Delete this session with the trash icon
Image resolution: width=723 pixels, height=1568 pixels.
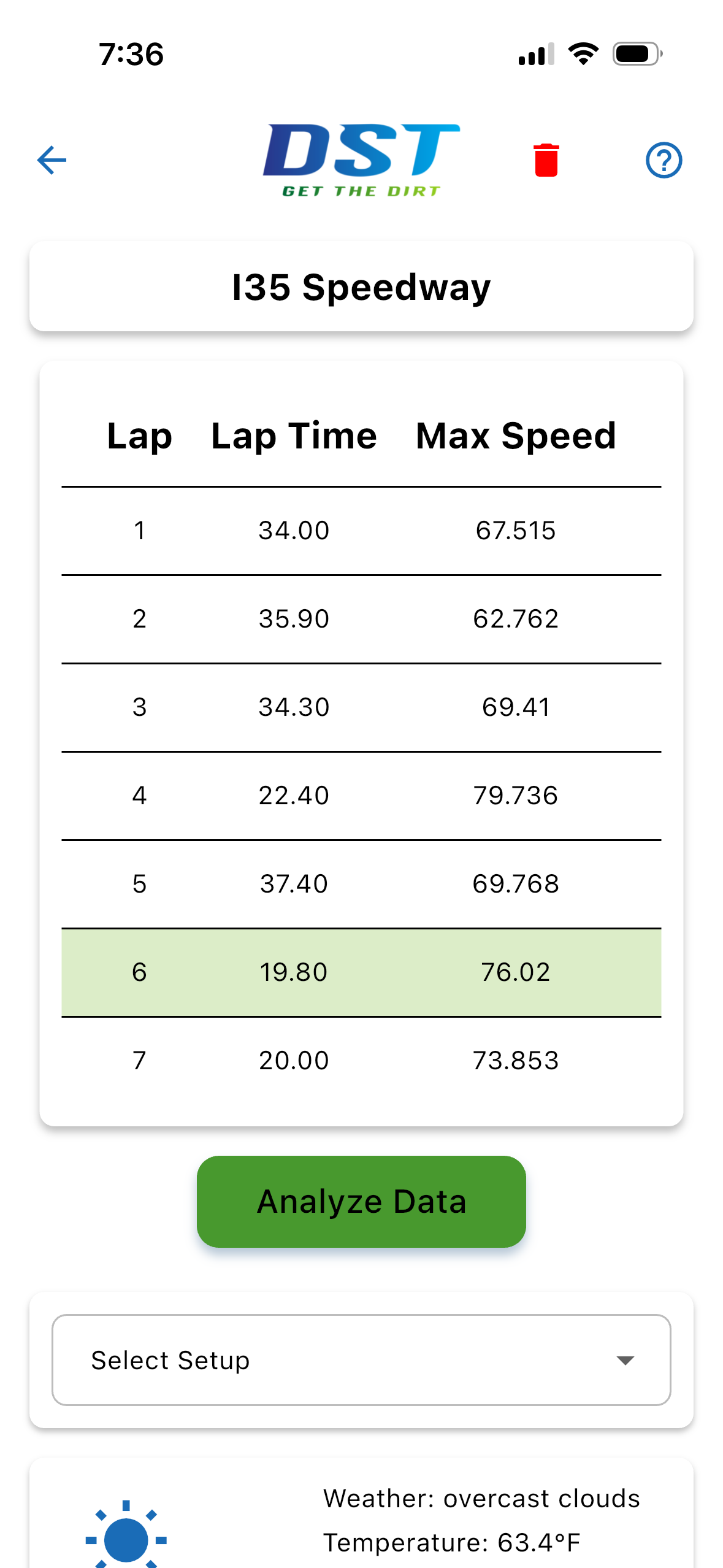point(546,160)
